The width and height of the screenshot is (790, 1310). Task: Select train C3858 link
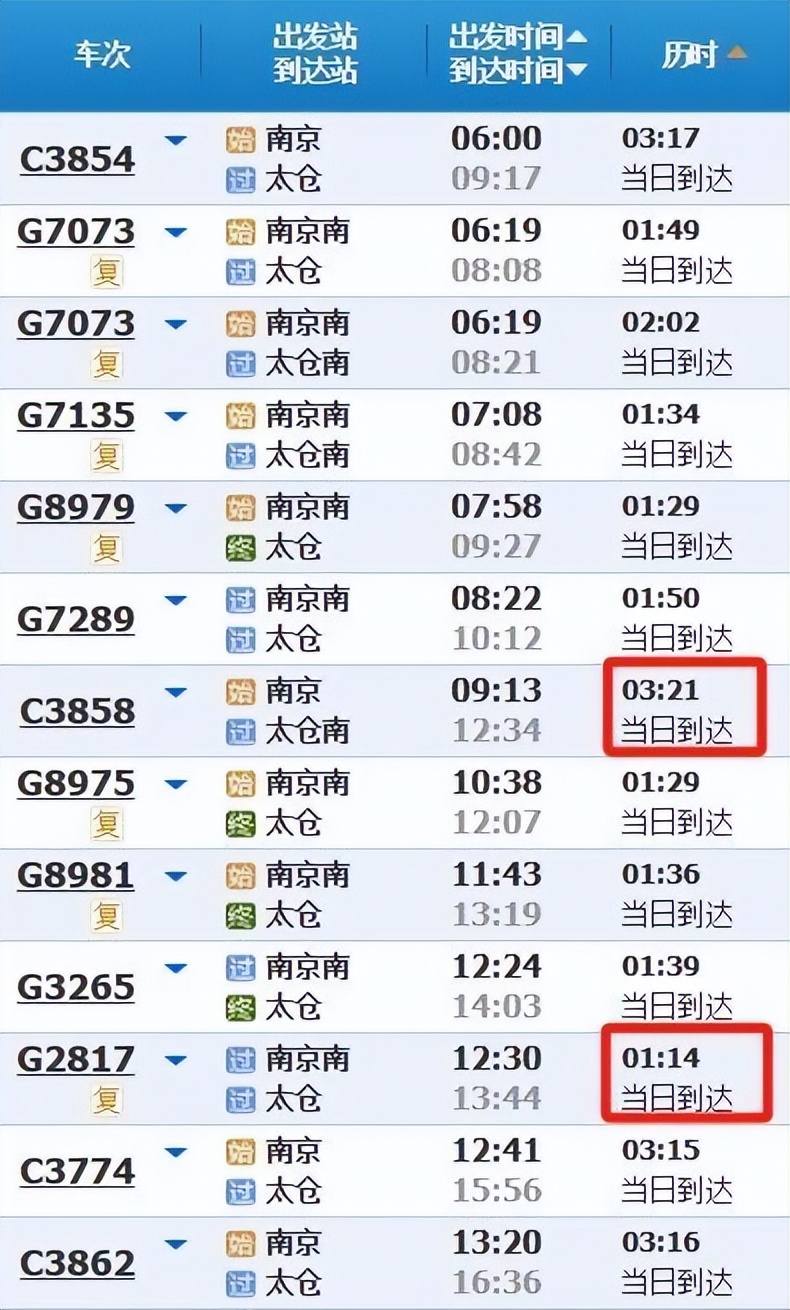click(x=77, y=711)
